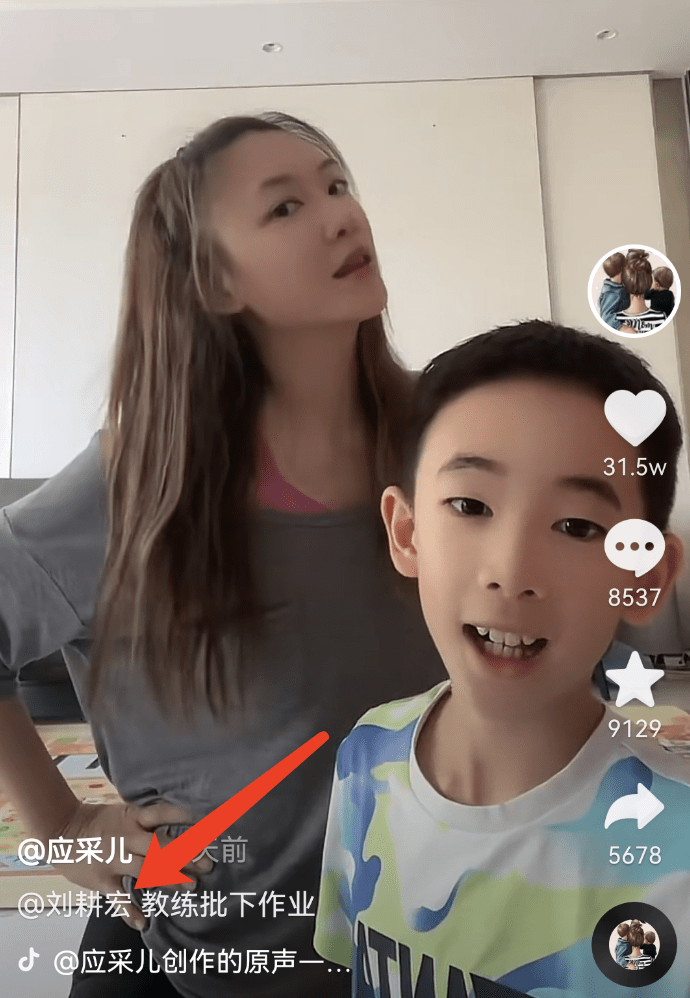Open the @应采儿 username link
690x998 pixels.
pos(75,852)
